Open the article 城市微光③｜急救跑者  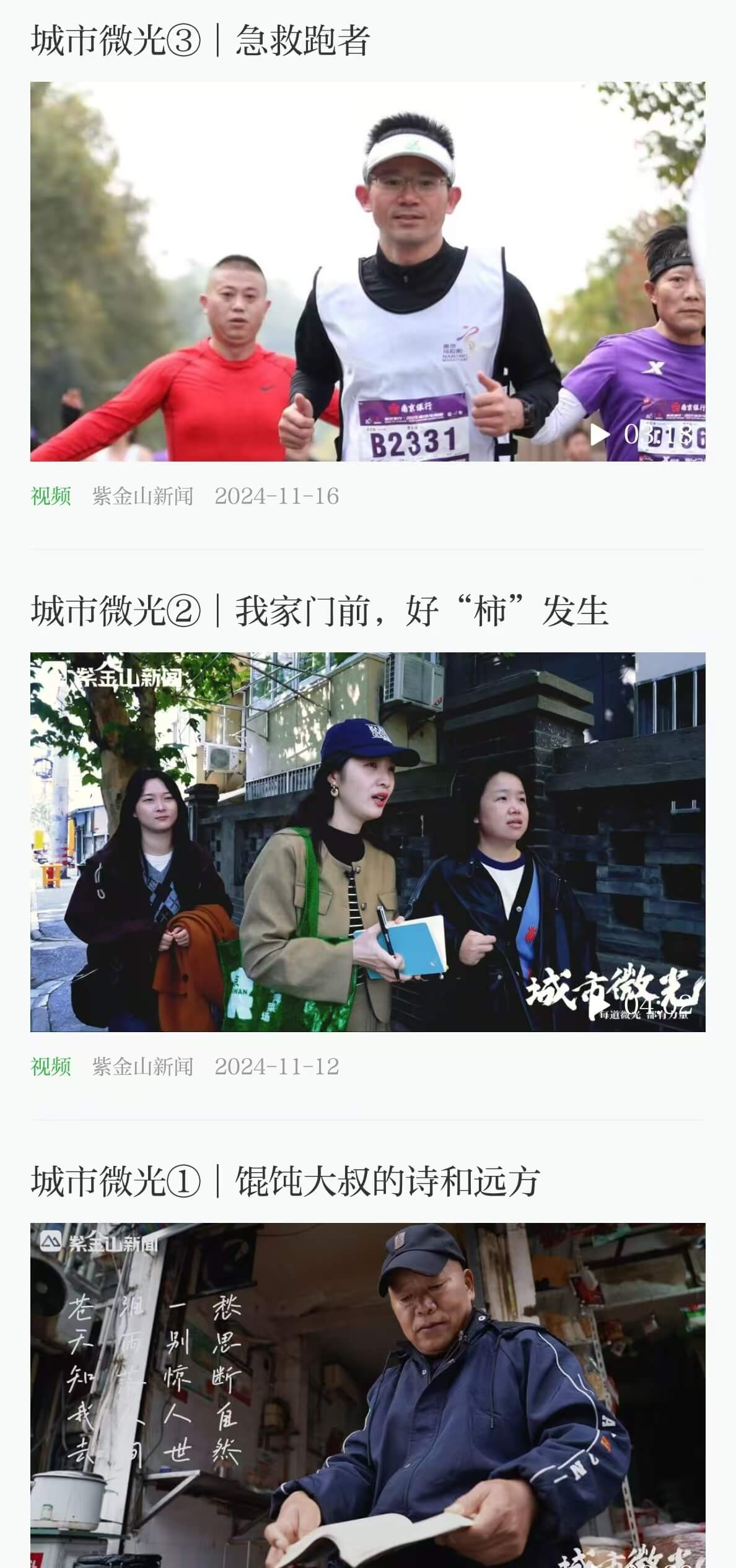[x=201, y=40]
